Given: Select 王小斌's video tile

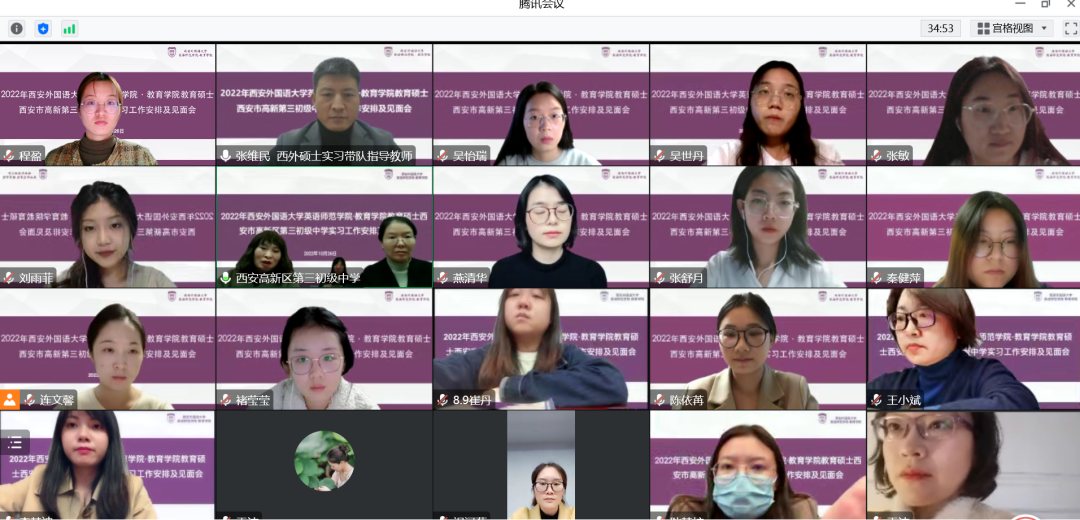Looking at the screenshot, I should (x=973, y=350).
